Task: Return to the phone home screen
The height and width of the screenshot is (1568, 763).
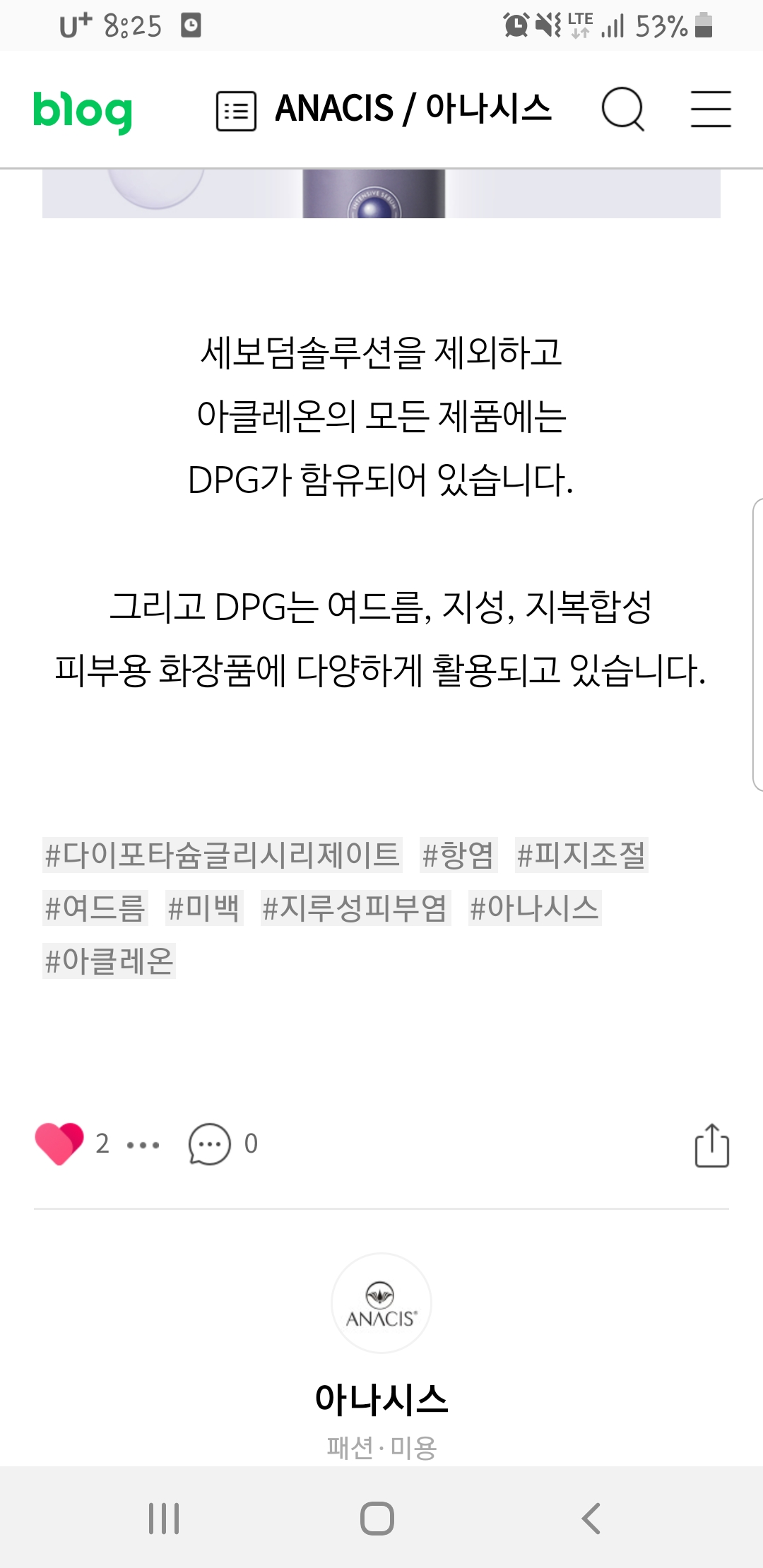Action: coord(377,1518)
